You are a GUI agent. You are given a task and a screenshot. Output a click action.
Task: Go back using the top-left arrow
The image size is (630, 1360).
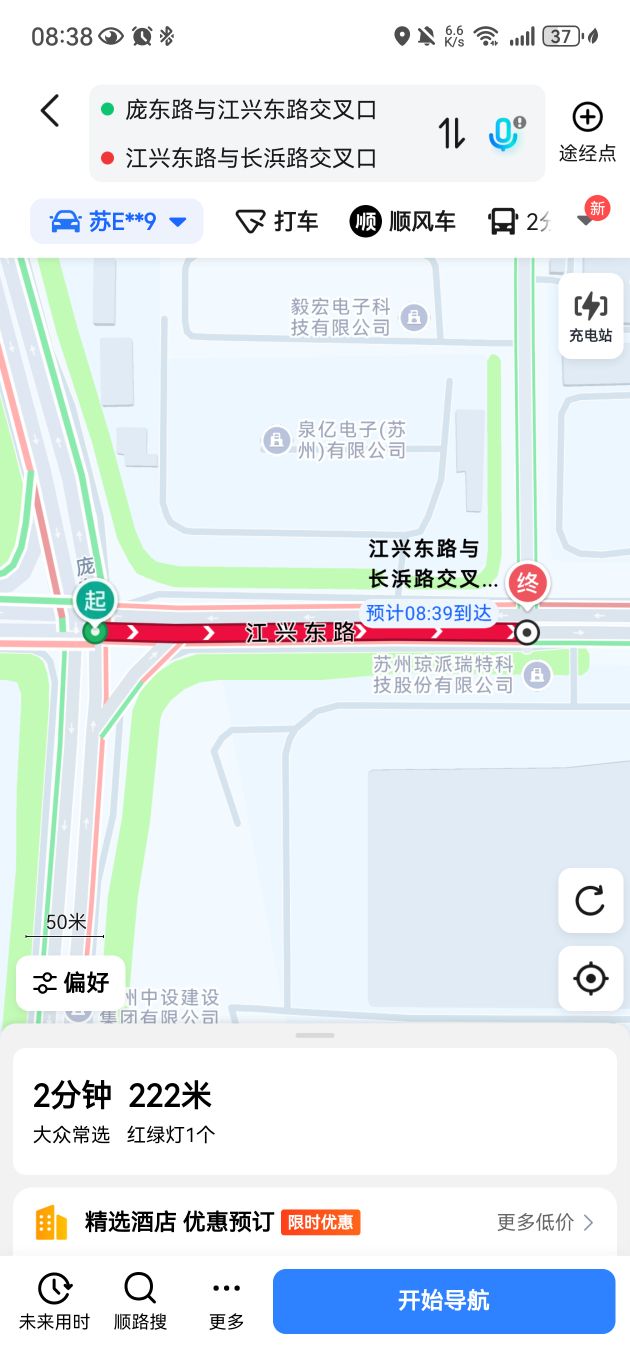click(x=50, y=111)
